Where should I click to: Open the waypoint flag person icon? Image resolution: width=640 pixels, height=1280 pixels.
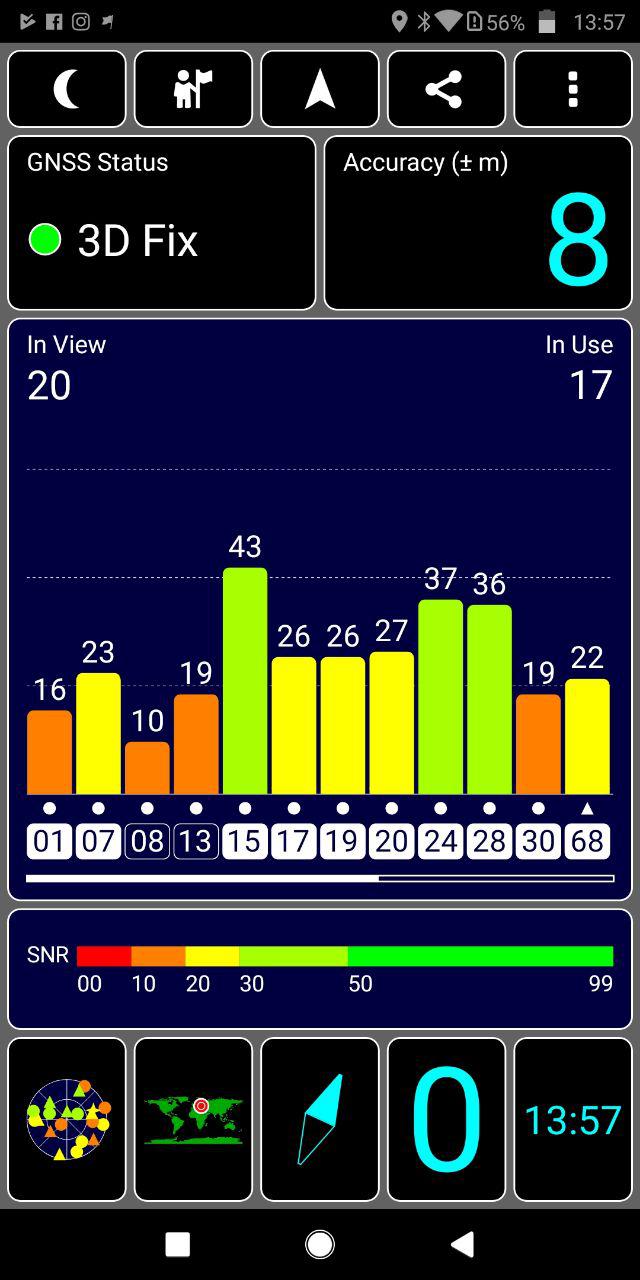194,89
